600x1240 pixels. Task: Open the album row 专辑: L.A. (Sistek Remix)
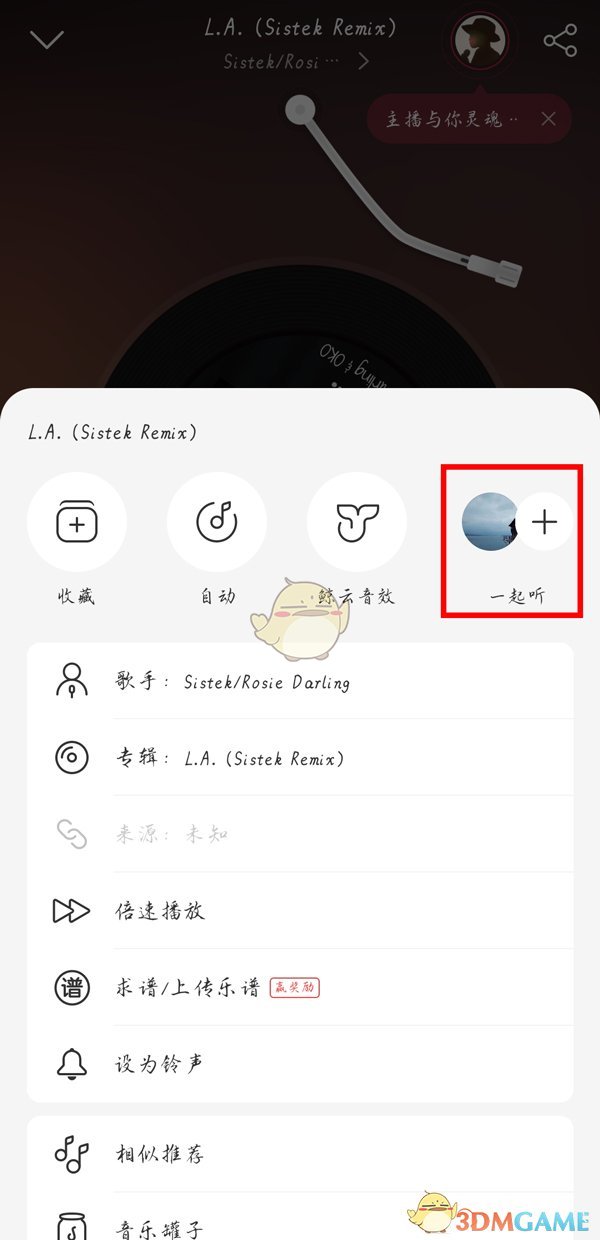pyautogui.click(x=300, y=758)
